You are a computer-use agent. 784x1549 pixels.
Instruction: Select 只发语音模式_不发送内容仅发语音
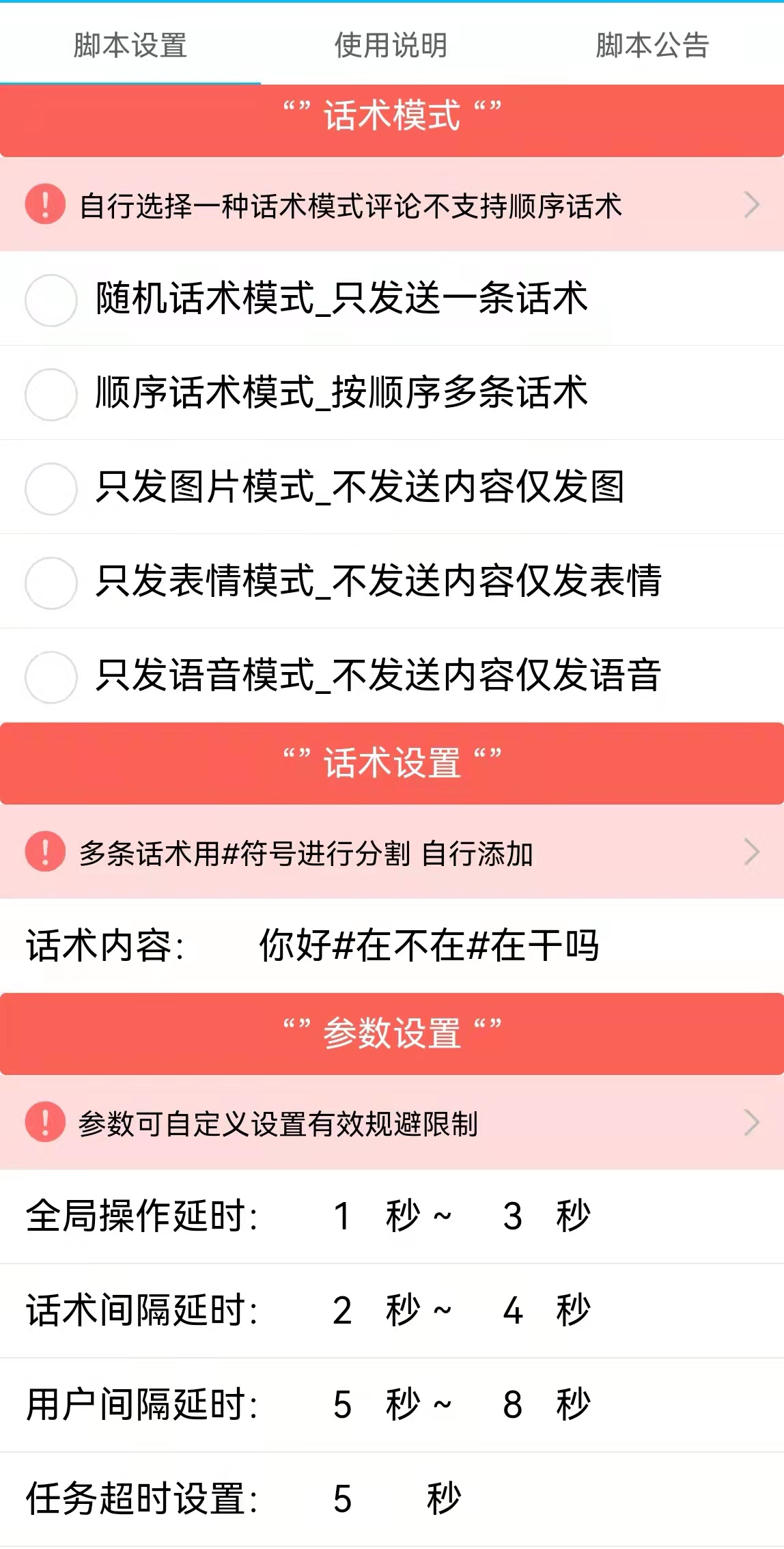click(x=392, y=676)
